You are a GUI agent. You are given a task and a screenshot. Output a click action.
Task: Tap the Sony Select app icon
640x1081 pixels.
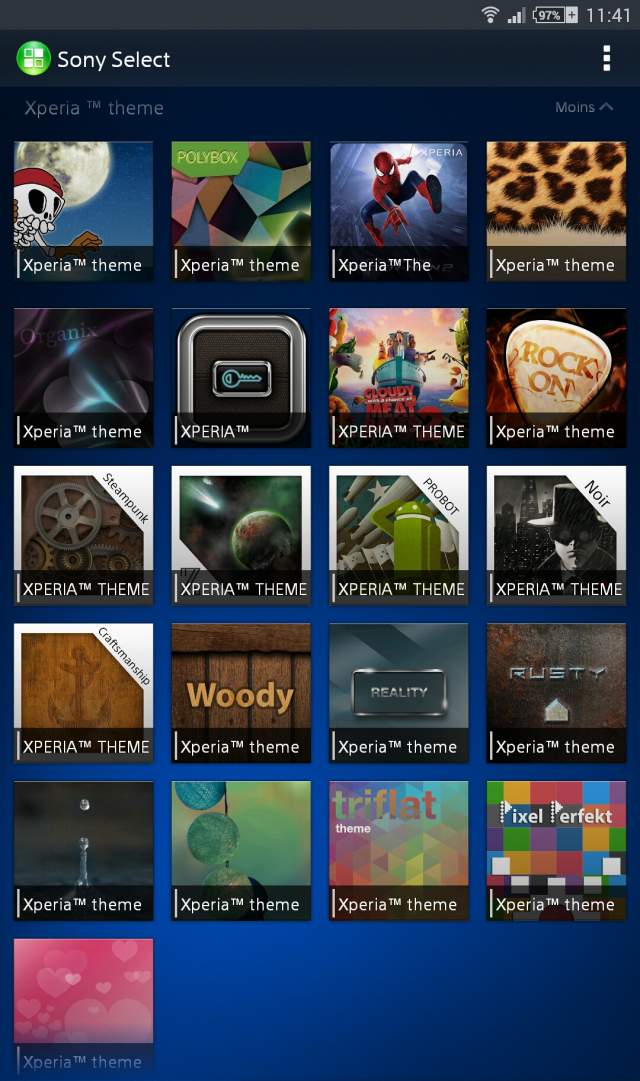click(34, 59)
